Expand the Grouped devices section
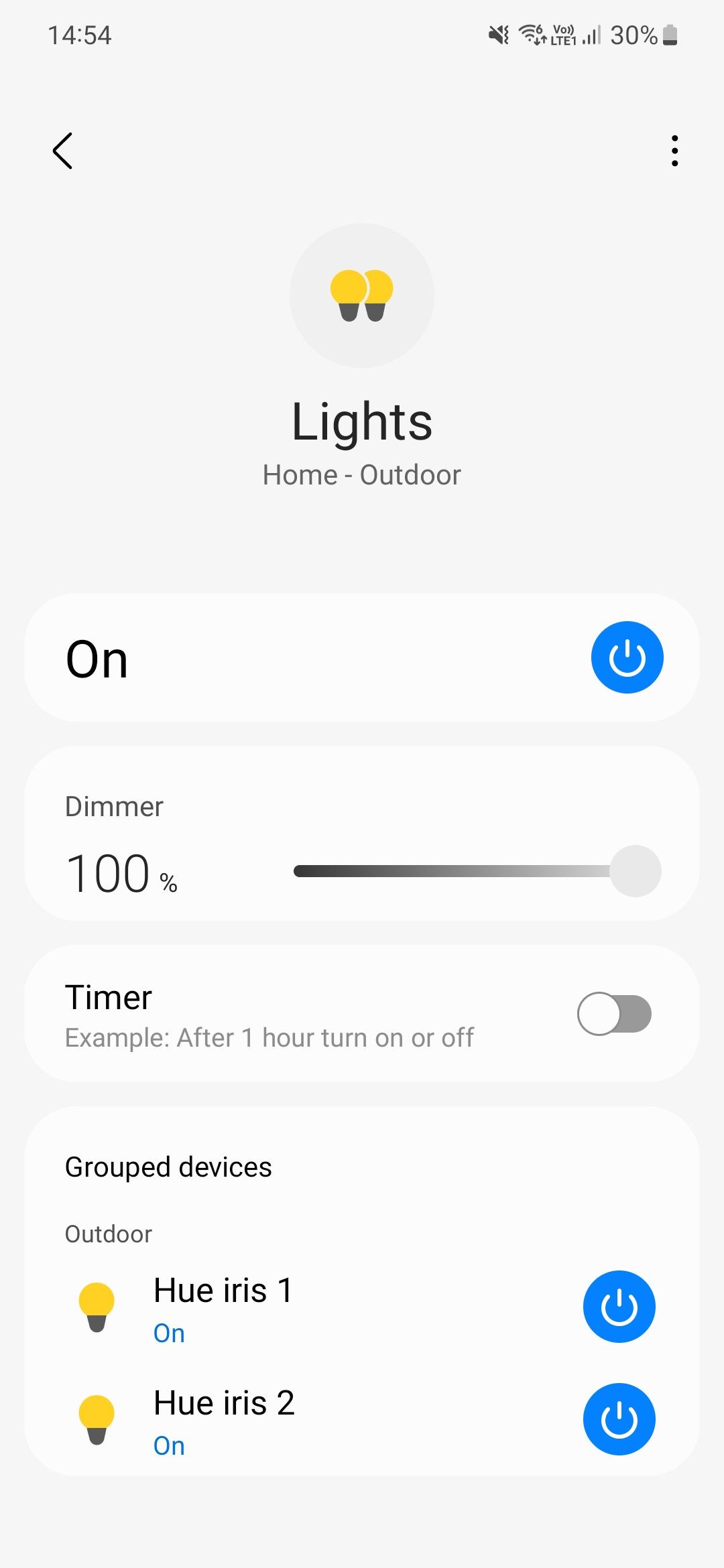Image resolution: width=724 pixels, height=1568 pixels. (168, 1166)
